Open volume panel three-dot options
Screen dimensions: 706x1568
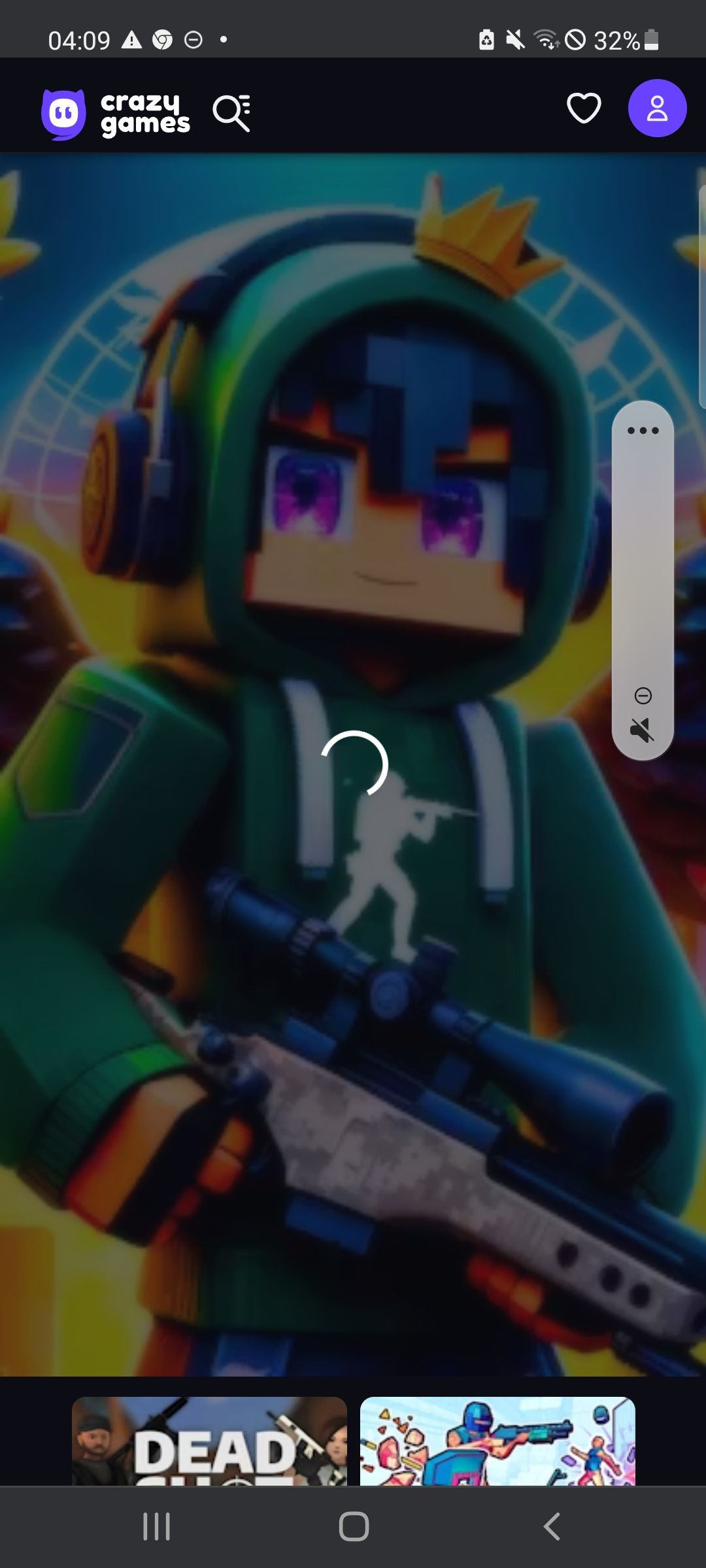[643, 431]
